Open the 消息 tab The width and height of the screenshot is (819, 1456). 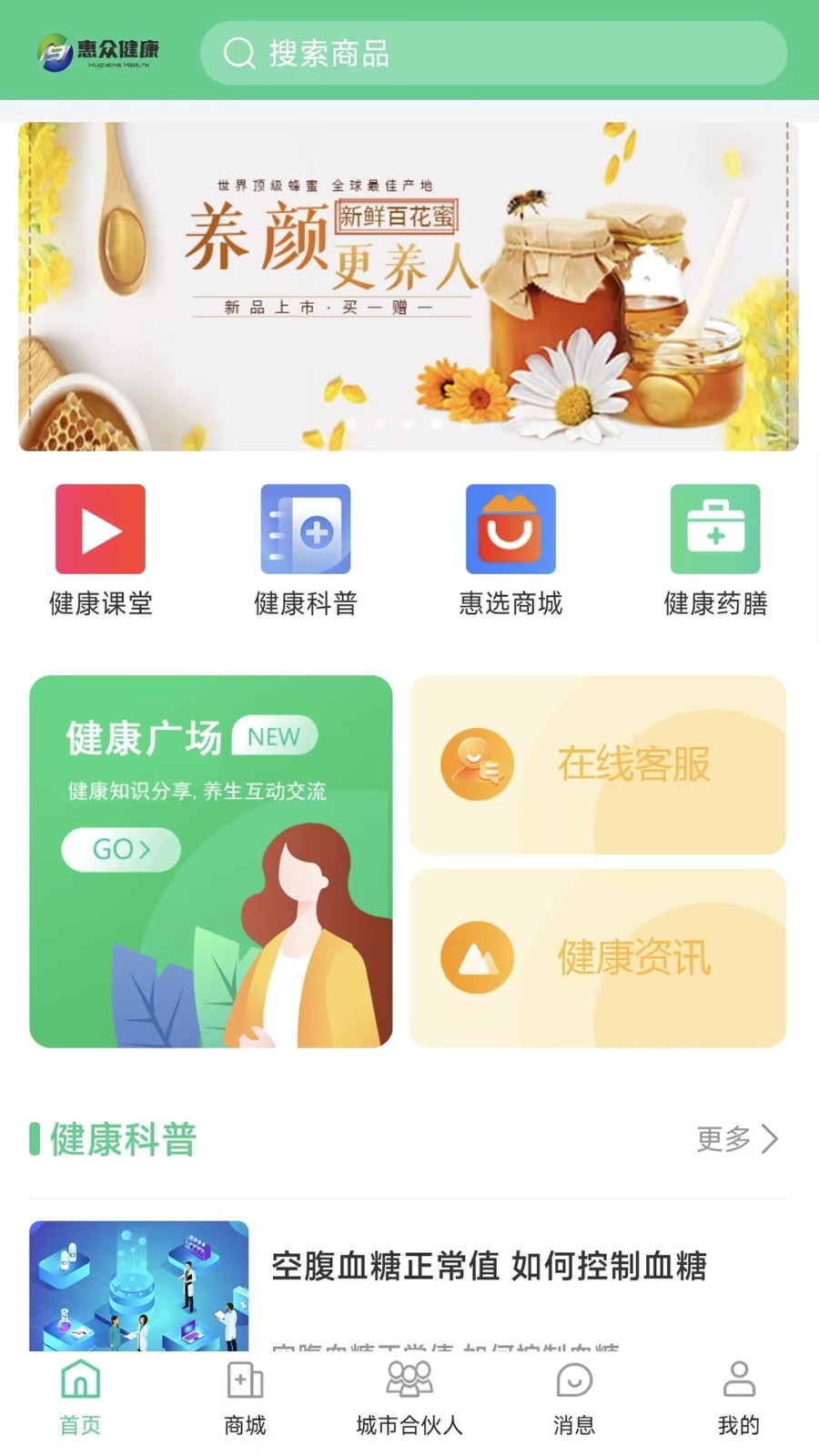click(574, 1399)
